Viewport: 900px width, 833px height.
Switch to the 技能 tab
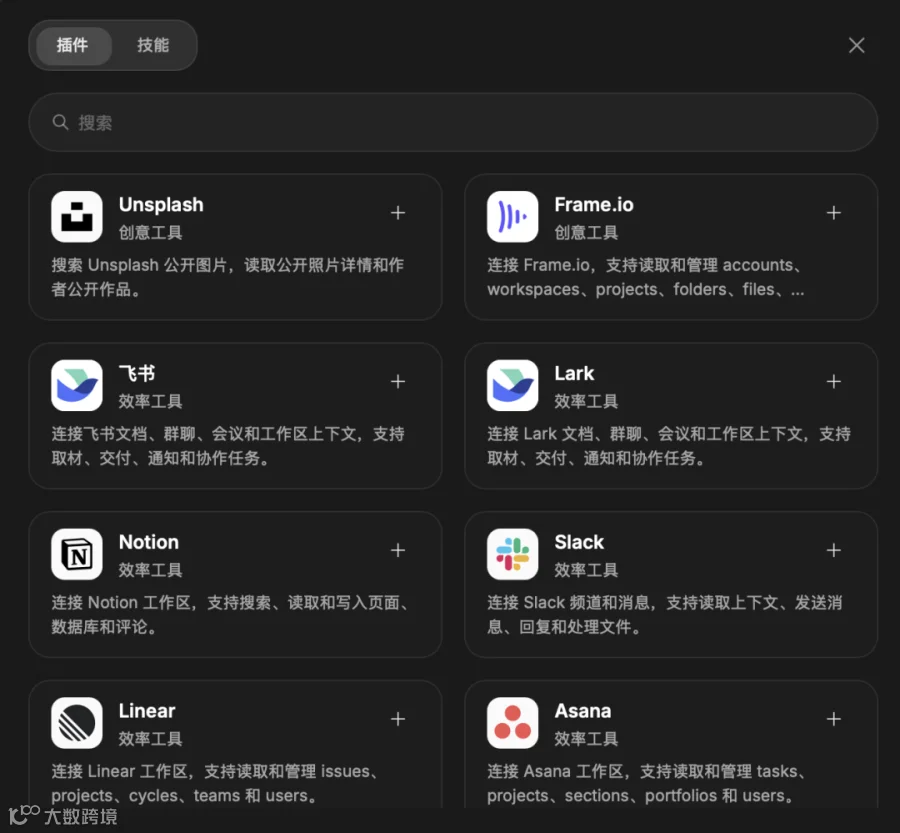[153, 45]
